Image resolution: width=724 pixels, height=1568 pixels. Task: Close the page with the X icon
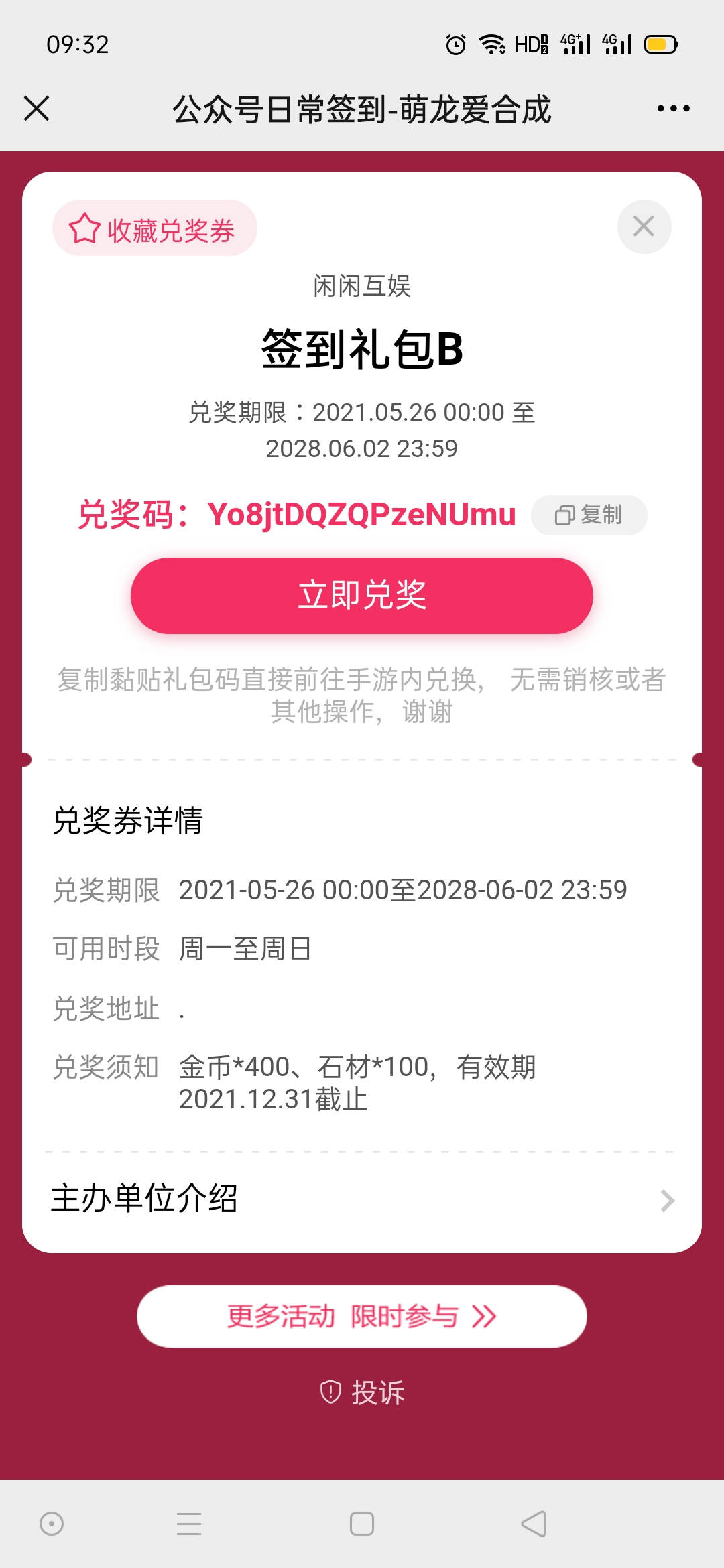(37, 109)
